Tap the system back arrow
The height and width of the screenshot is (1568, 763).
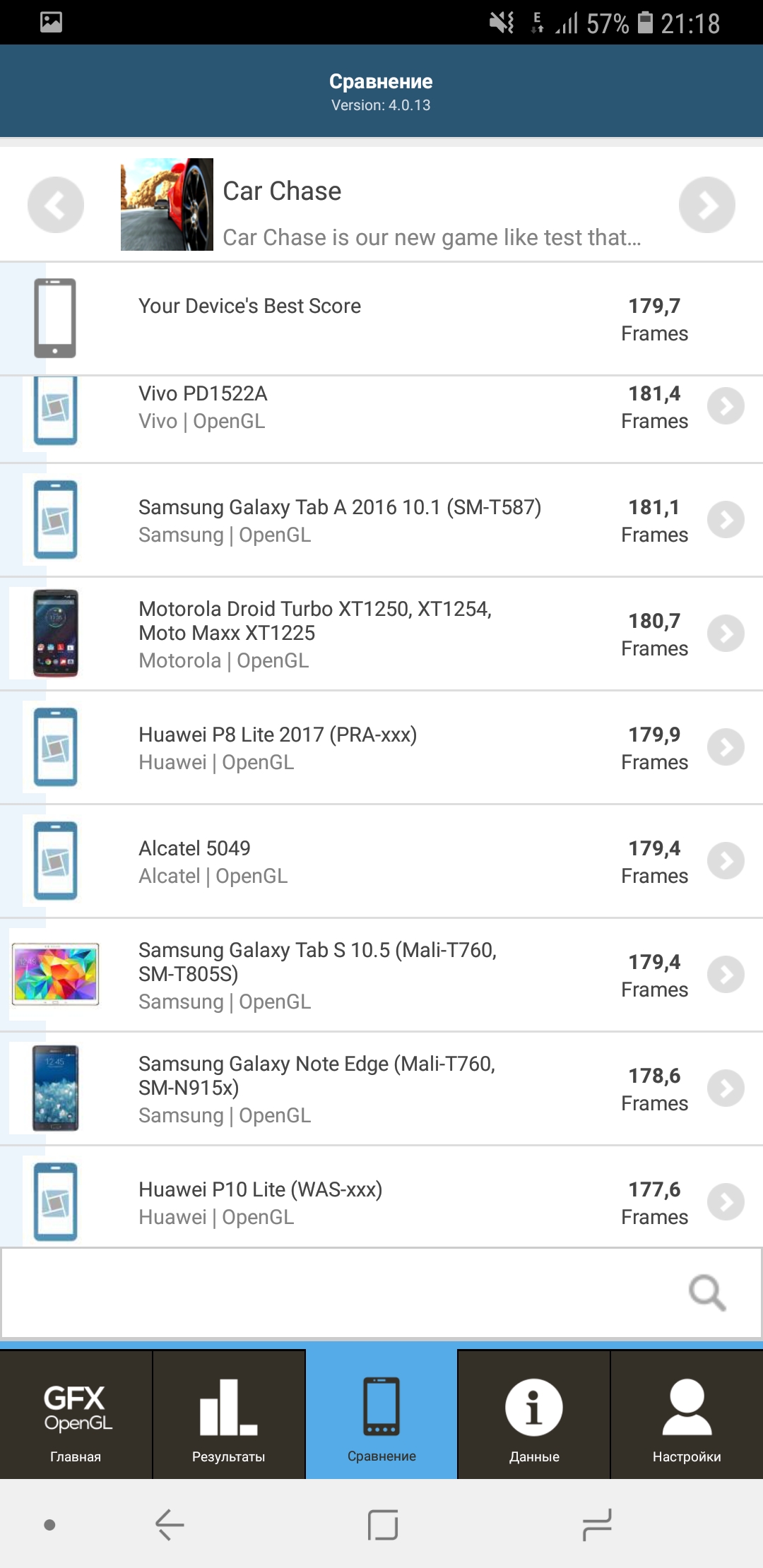click(x=170, y=1524)
